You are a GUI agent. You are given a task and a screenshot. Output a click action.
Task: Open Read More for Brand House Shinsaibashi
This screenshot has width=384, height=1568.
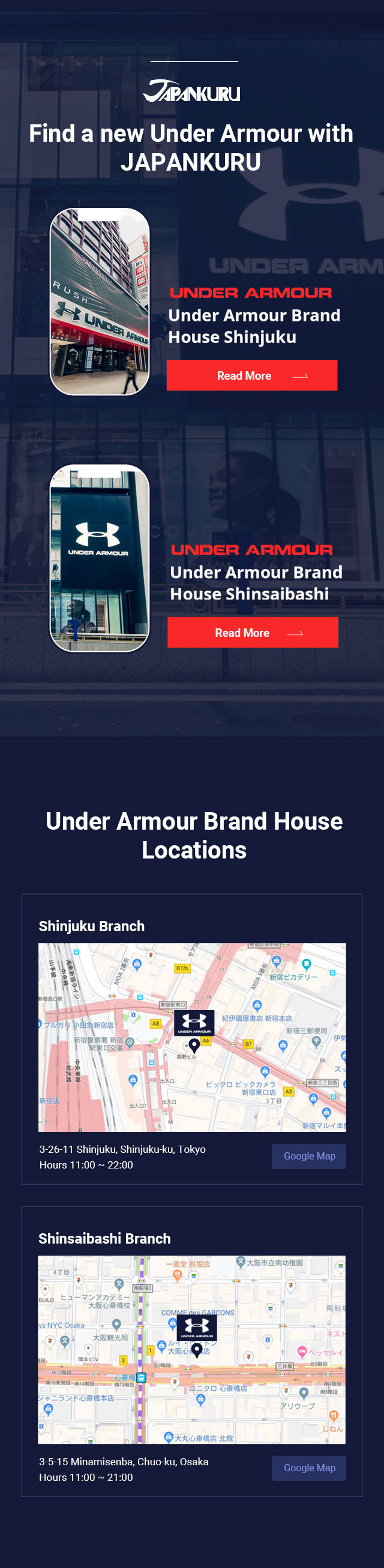253,632
